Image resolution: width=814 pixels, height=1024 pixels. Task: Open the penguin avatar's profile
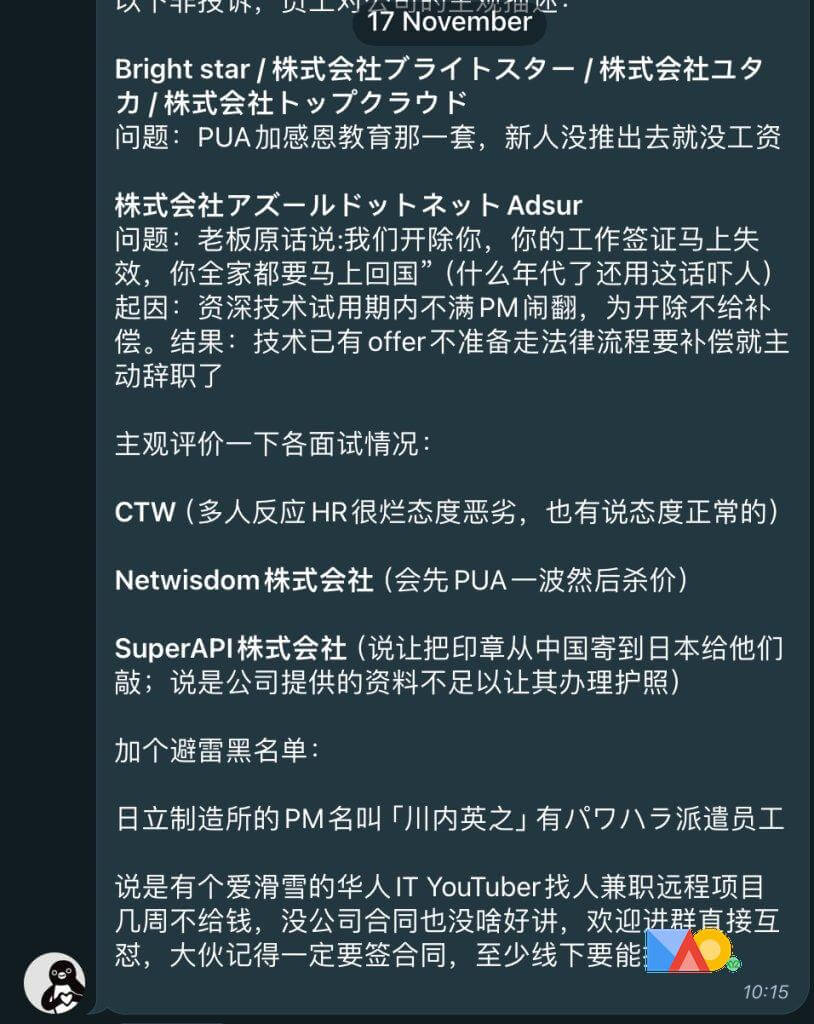(55, 983)
